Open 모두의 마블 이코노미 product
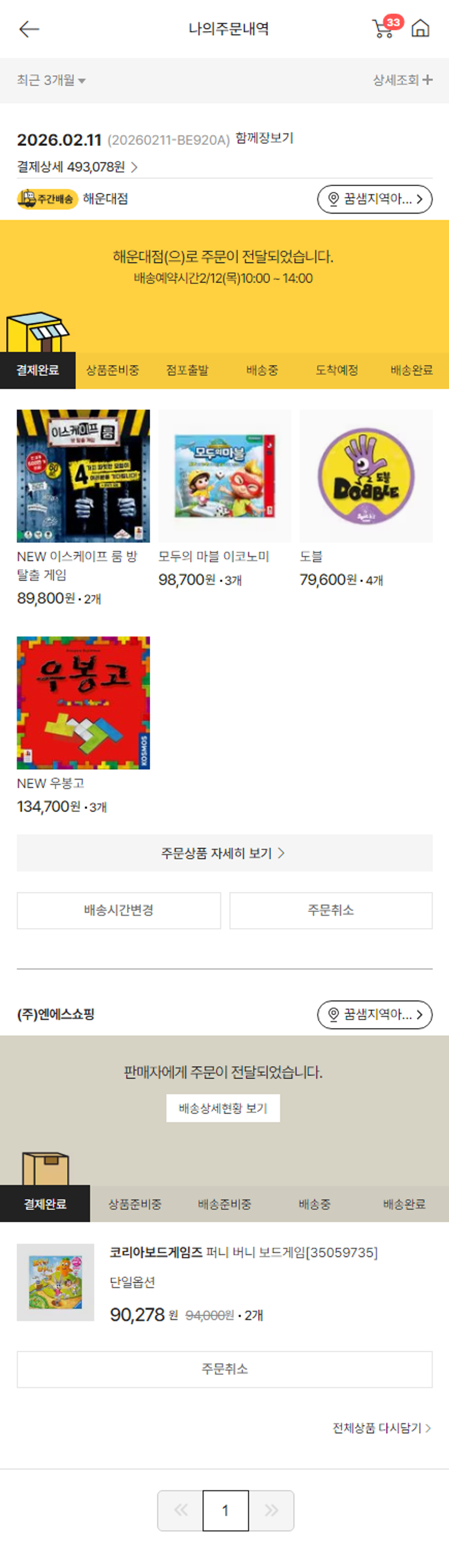The width and height of the screenshot is (449, 1568). [x=224, y=476]
